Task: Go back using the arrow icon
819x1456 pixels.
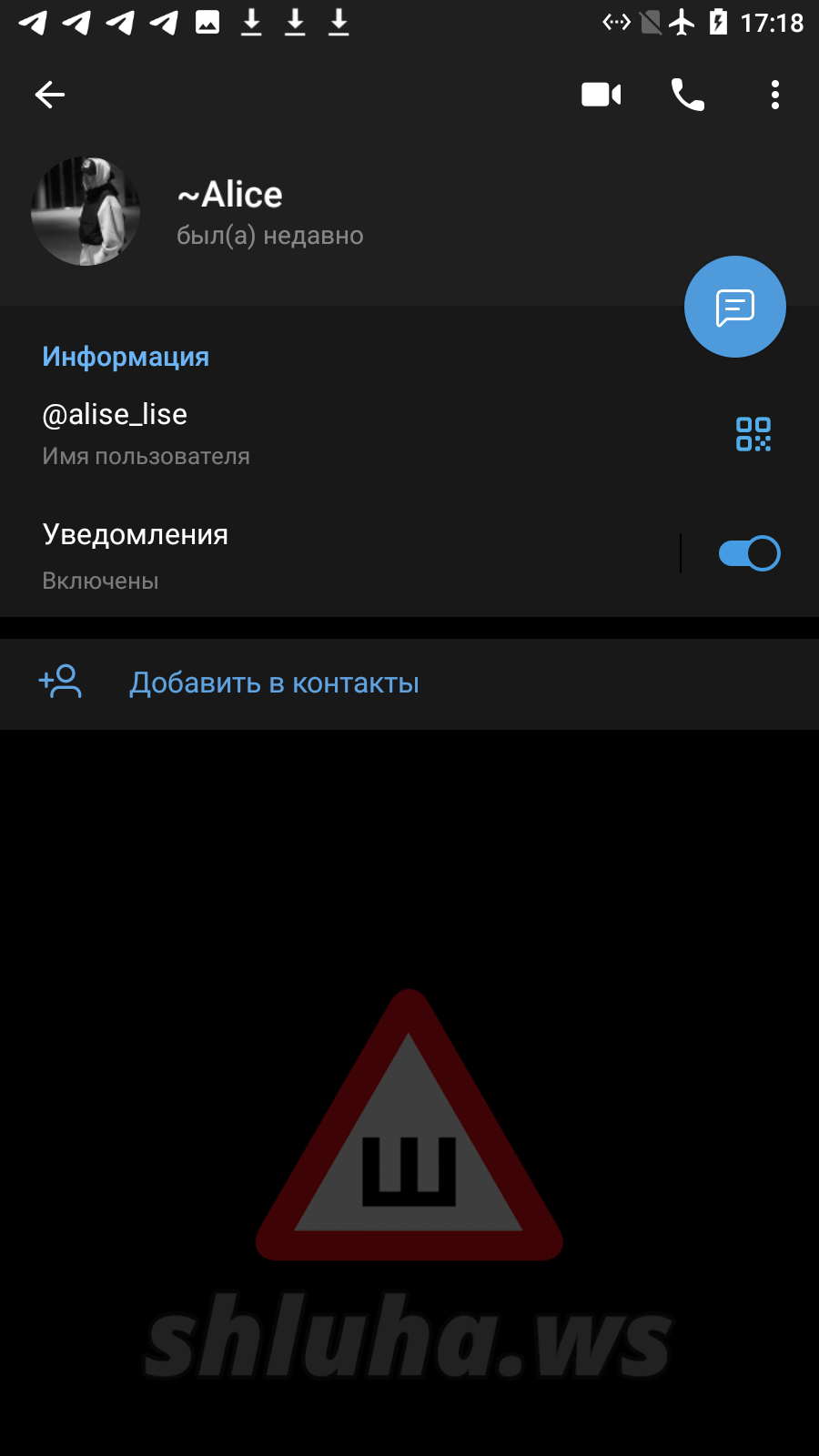Action: click(x=50, y=95)
